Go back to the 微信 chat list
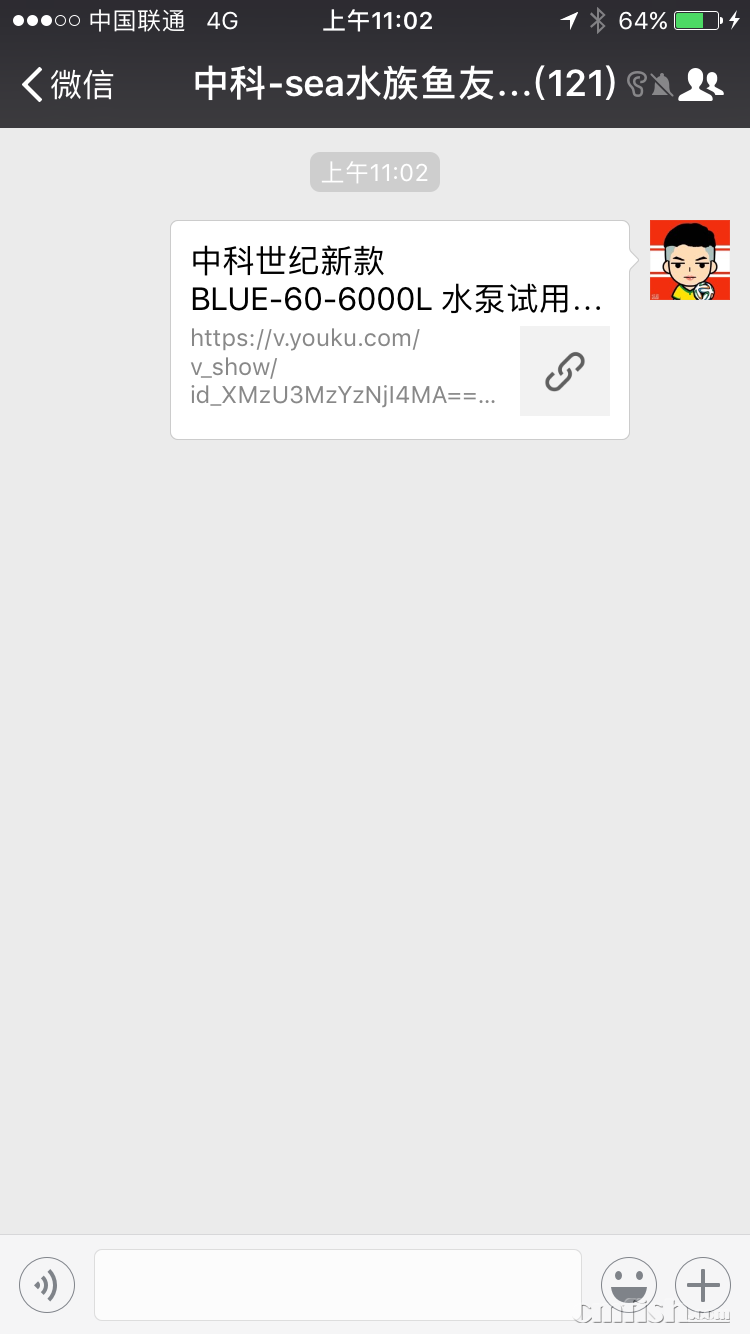This screenshot has height=1334, width=750. point(67,85)
